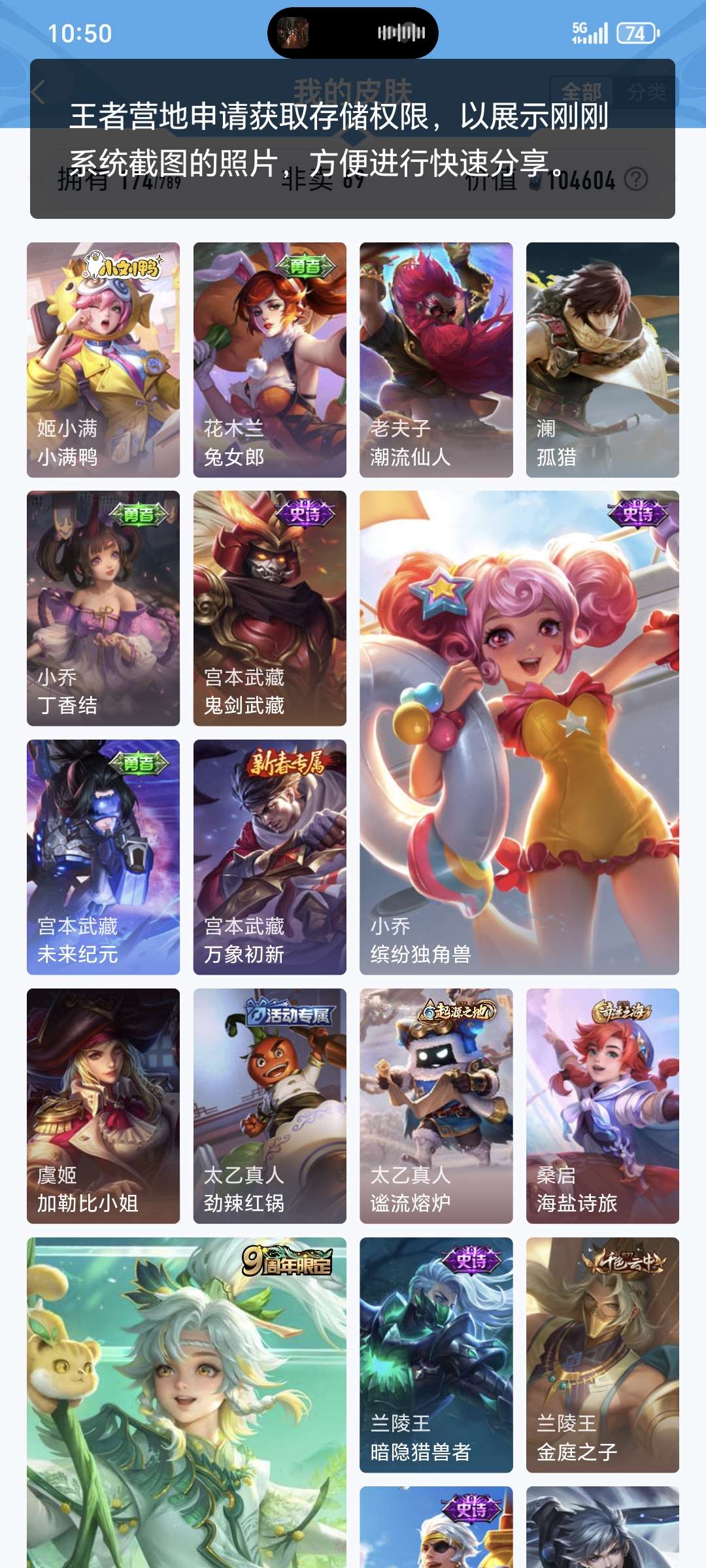Go back with the top-left arrow

(x=38, y=92)
